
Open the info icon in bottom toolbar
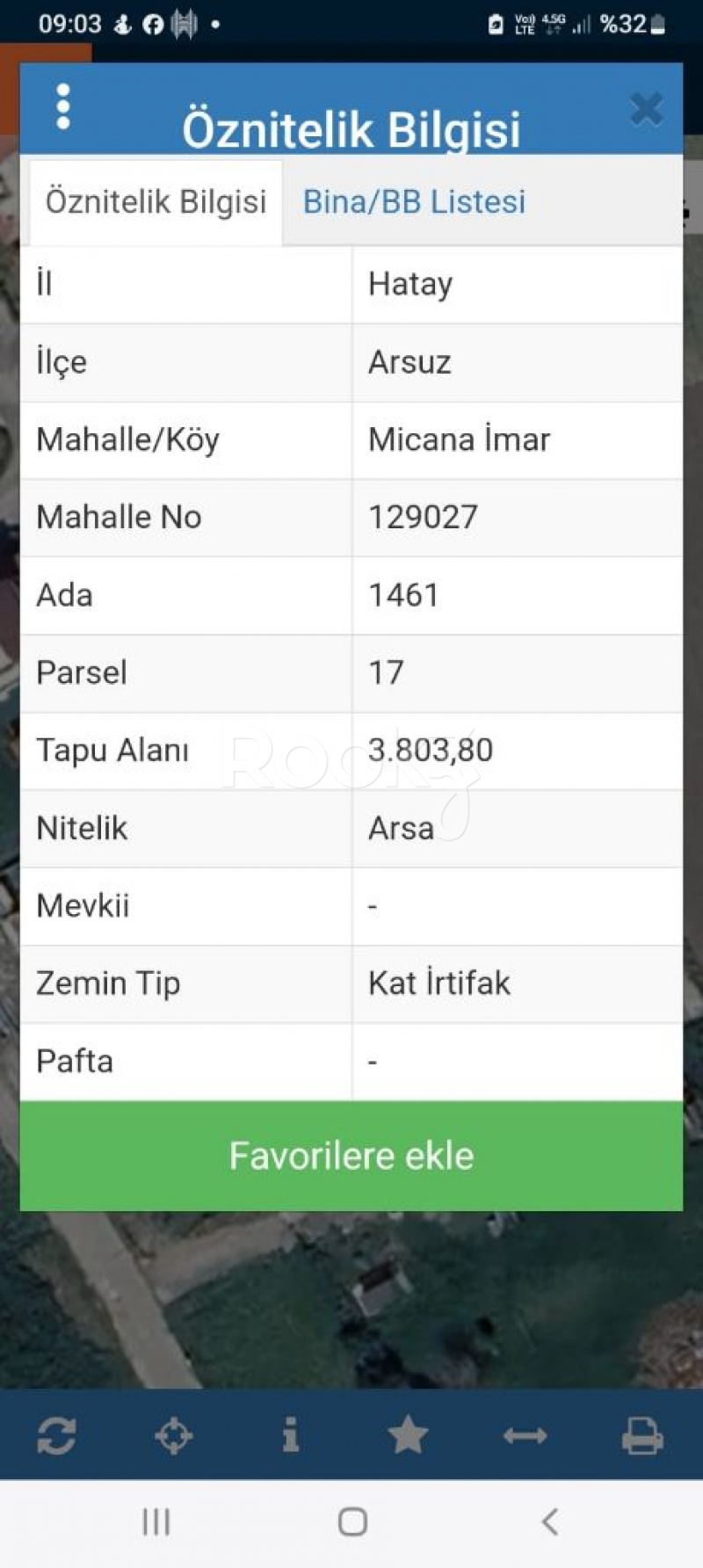[x=291, y=1434]
